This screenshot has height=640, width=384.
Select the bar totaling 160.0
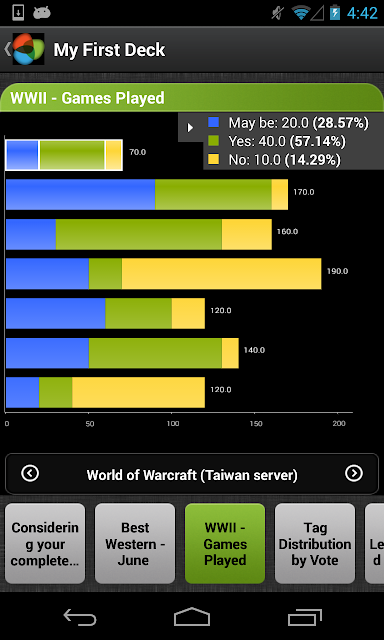click(x=139, y=234)
